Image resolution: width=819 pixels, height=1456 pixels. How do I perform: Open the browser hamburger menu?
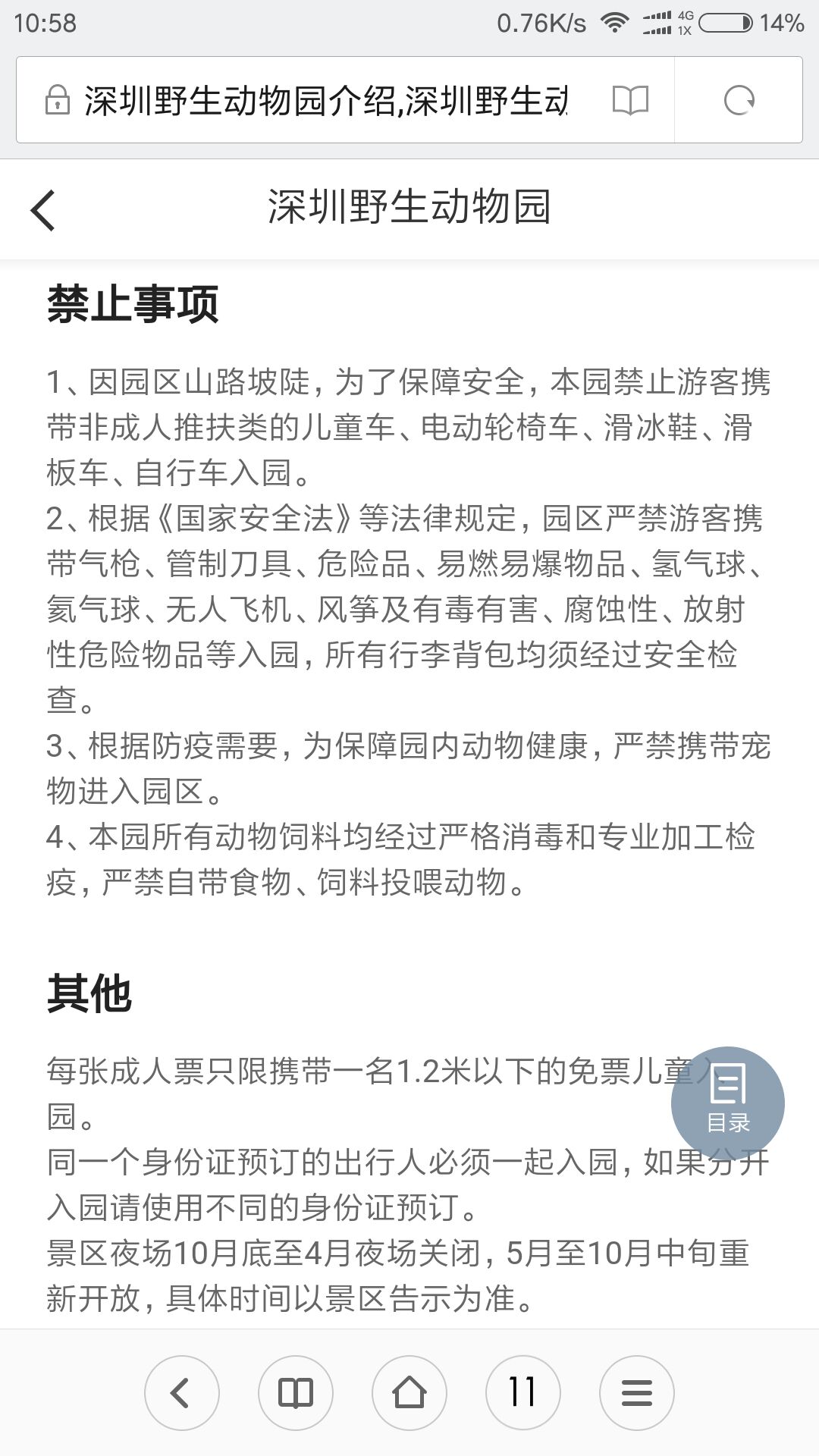pos(637,1392)
